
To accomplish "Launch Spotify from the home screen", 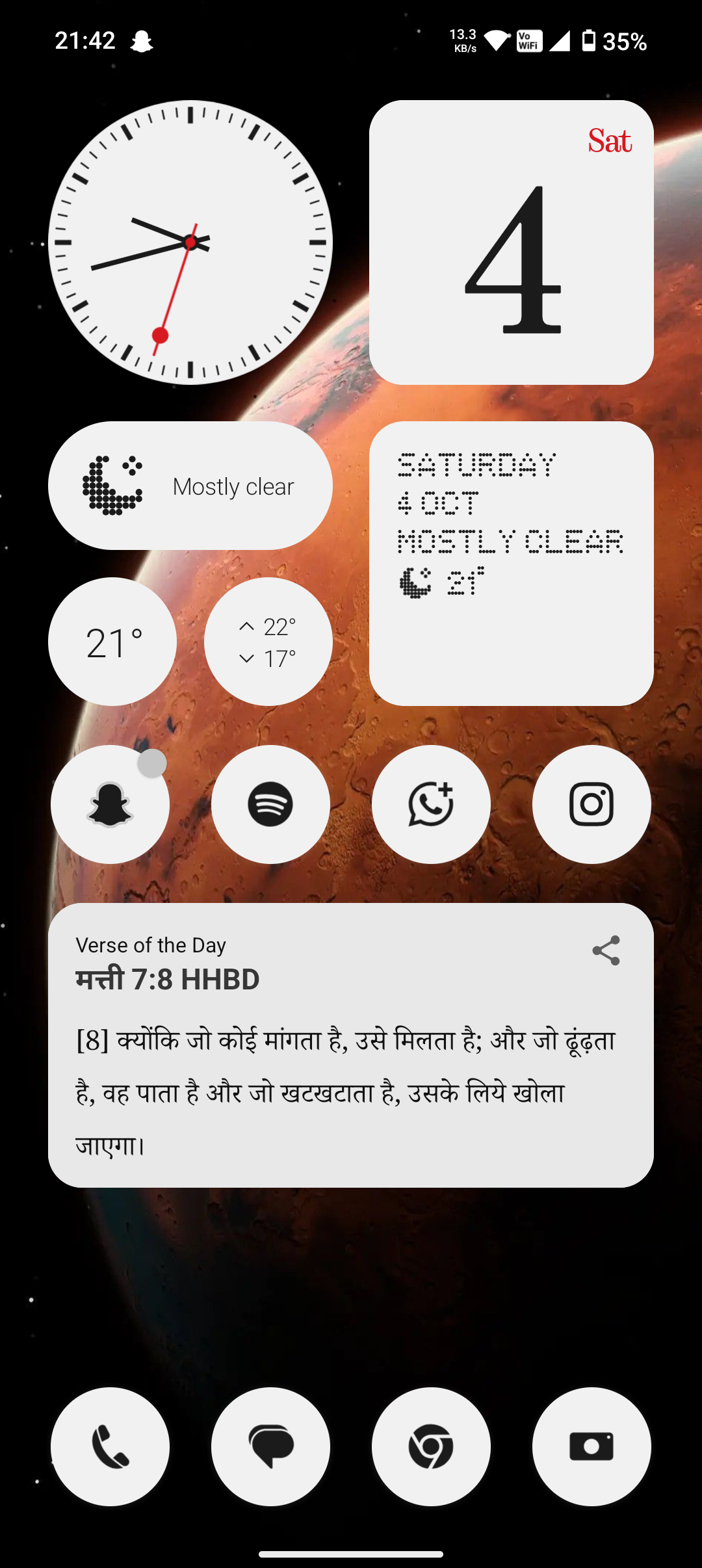I will 270,805.
